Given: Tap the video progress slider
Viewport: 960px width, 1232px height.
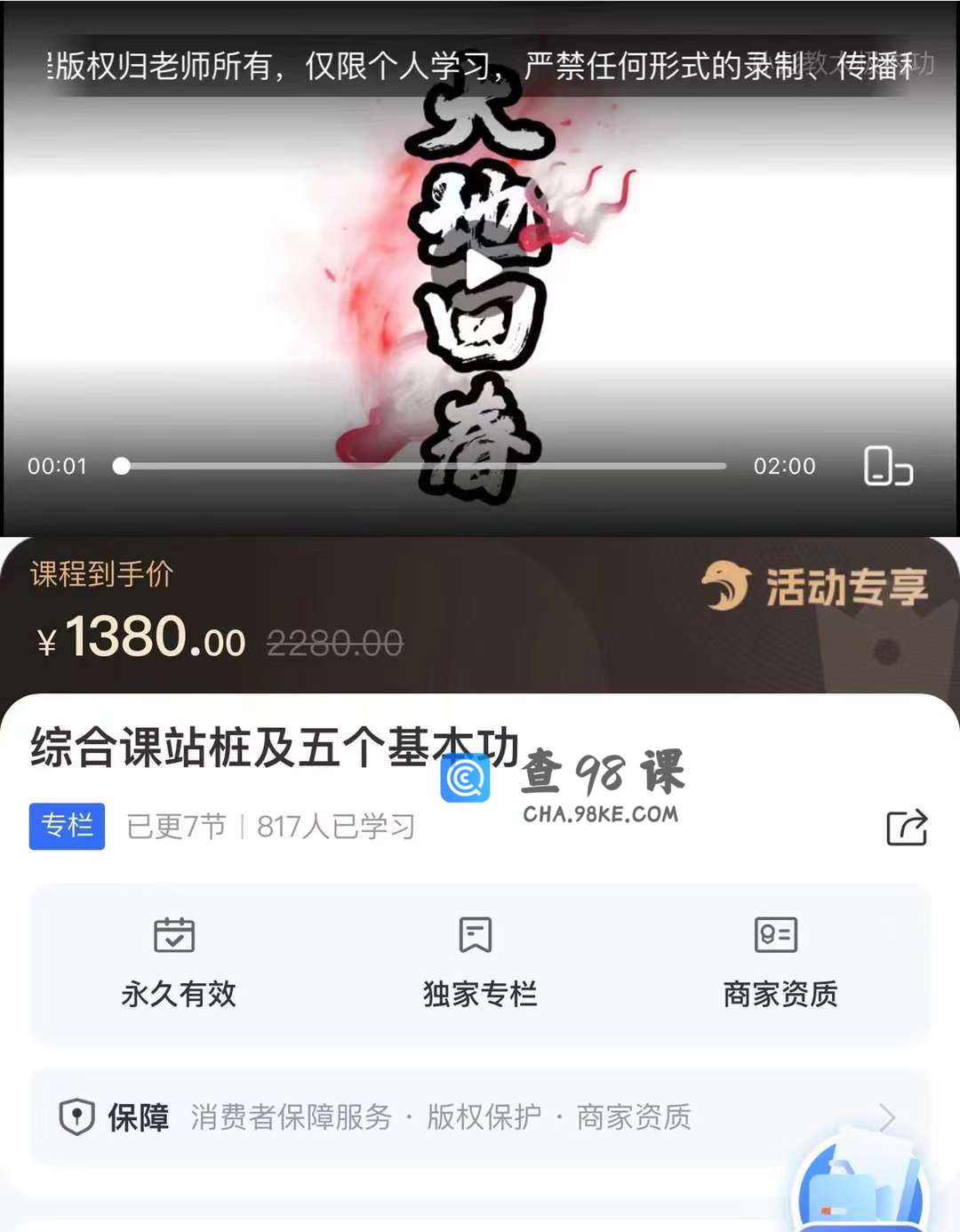Looking at the screenshot, I should (x=422, y=466).
